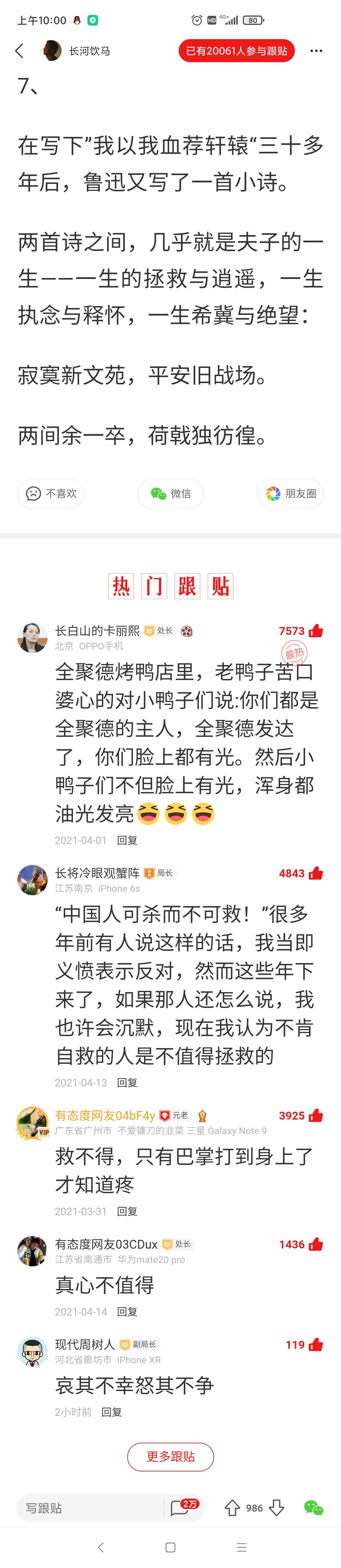Screen dimensions: 341x1568
Task: Like the comment by 有态度网友04bF4y
Action: [x=315, y=1116]
